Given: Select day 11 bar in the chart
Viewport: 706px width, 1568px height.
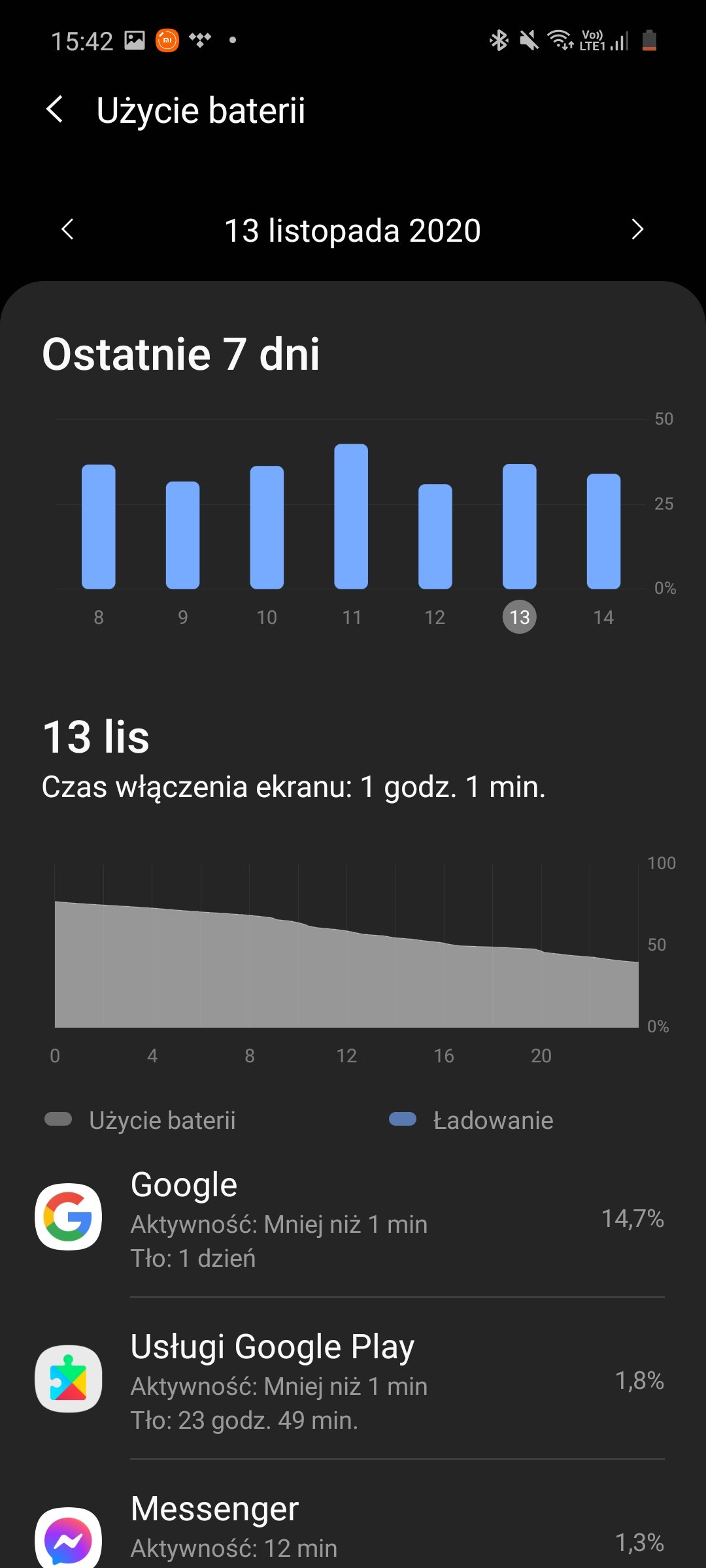Looking at the screenshot, I should [351, 516].
